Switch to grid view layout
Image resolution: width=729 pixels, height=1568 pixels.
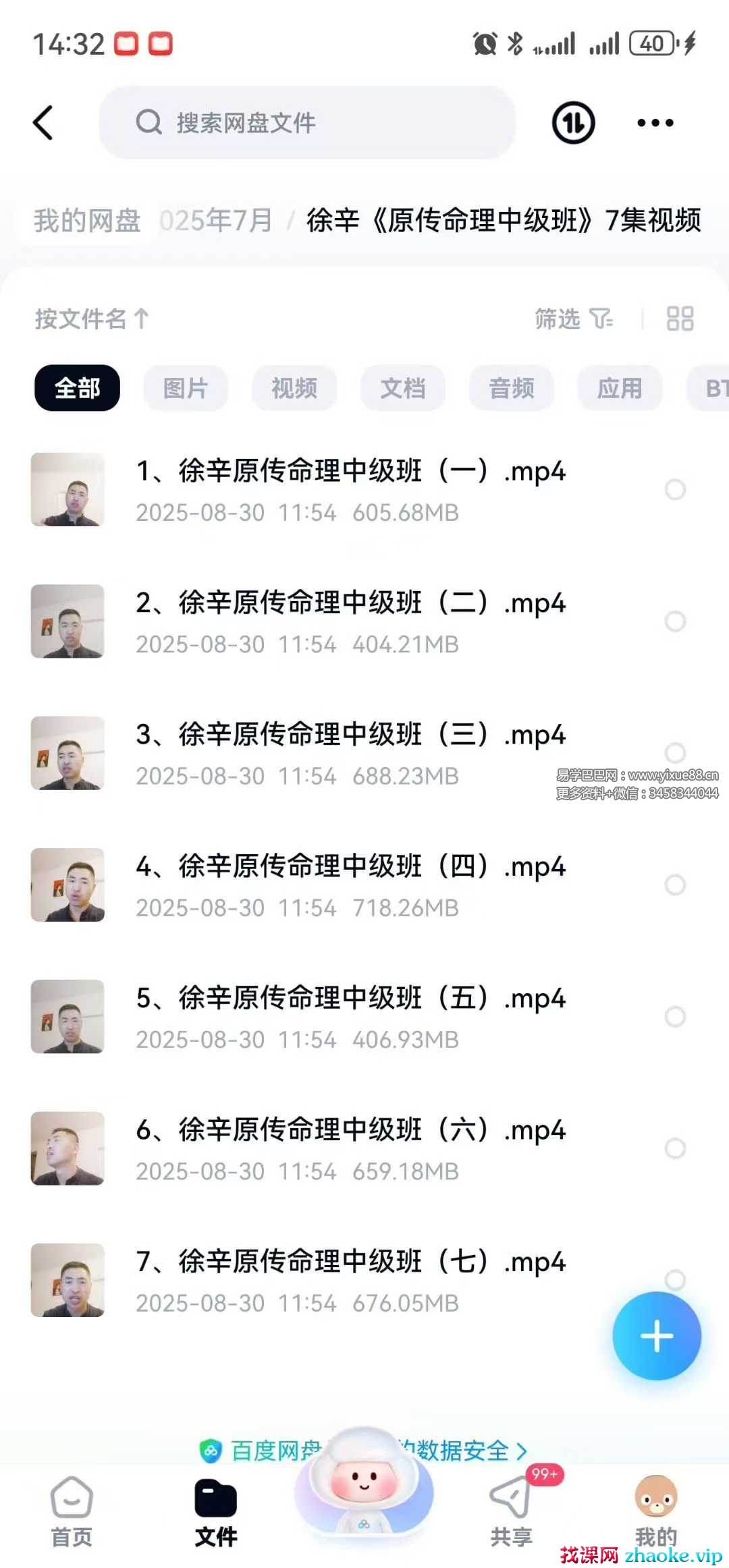coord(680,318)
